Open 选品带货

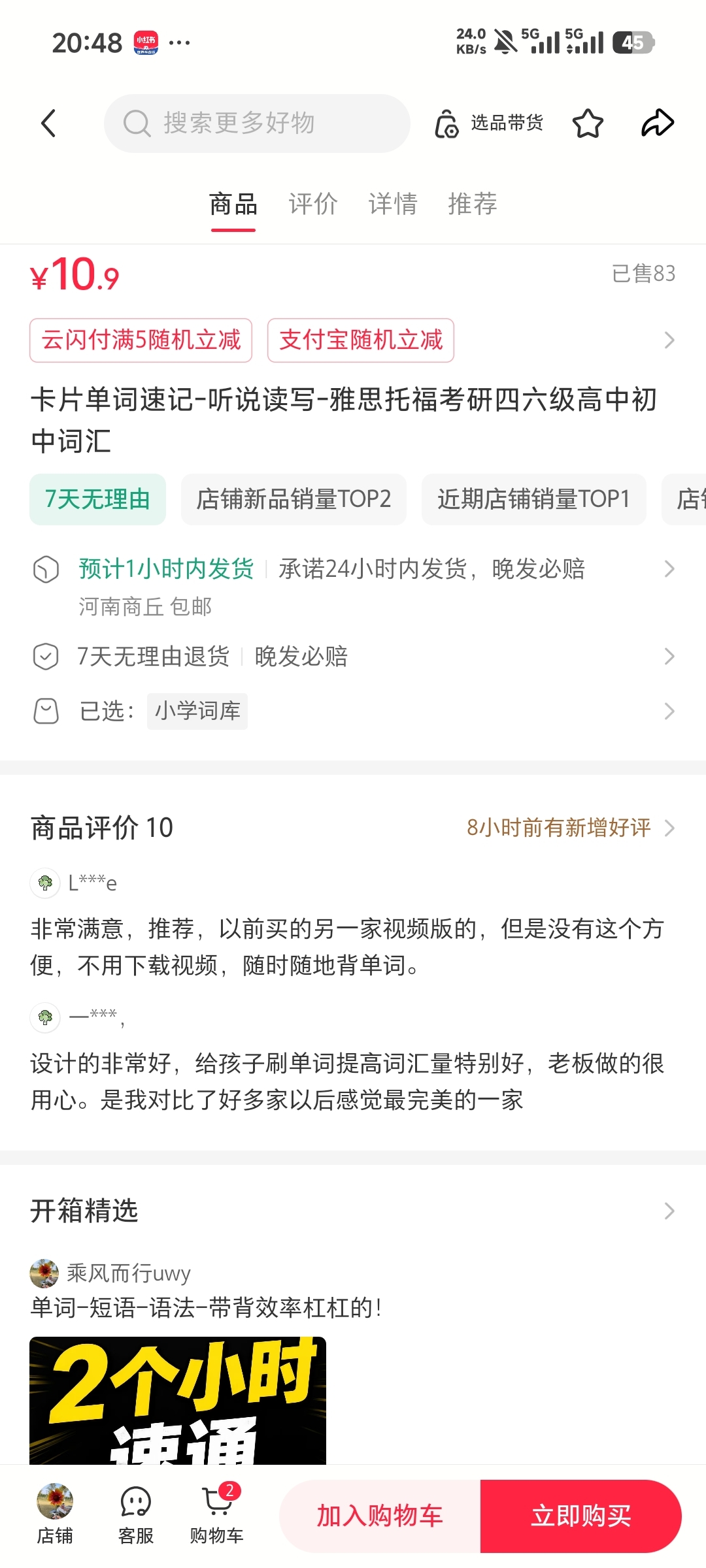point(489,123)
